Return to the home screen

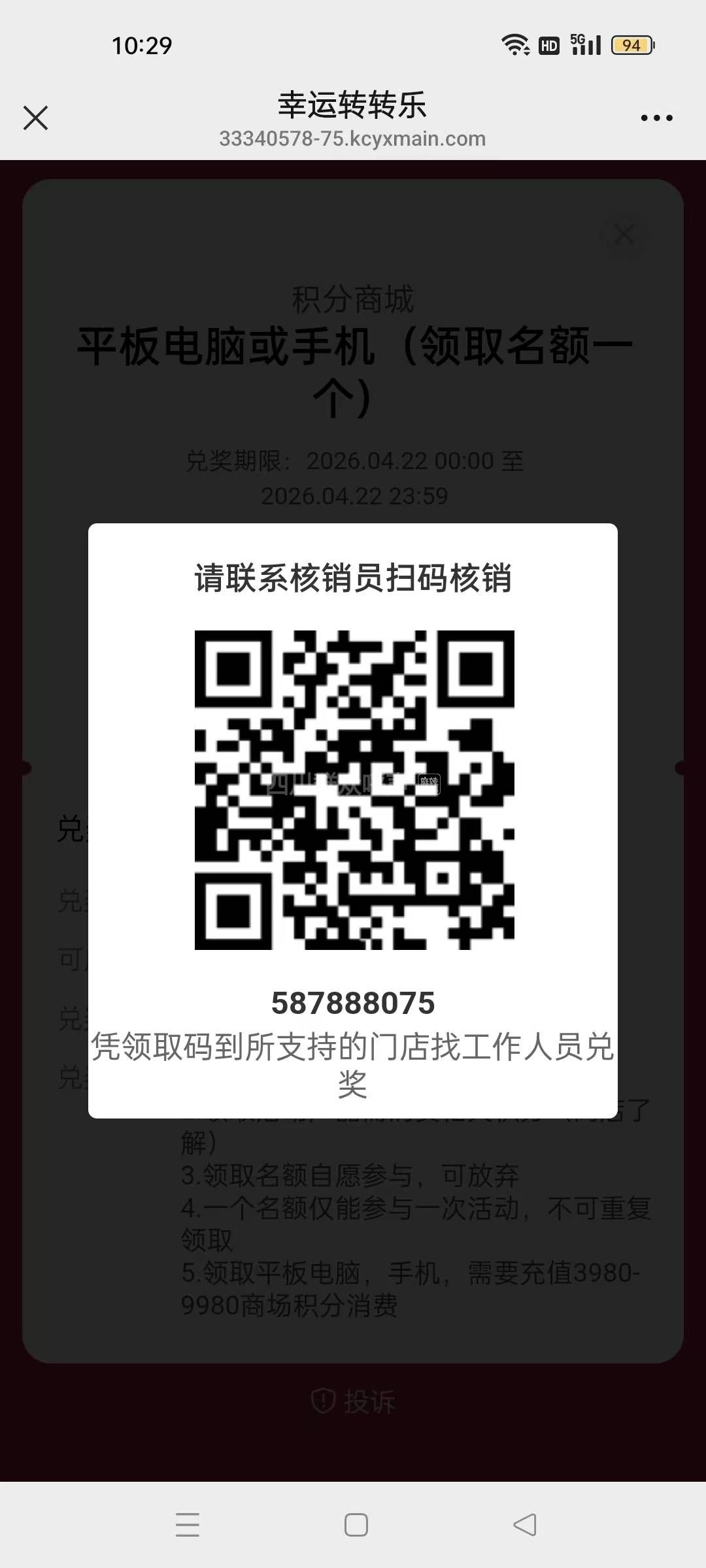(356, 1524)
